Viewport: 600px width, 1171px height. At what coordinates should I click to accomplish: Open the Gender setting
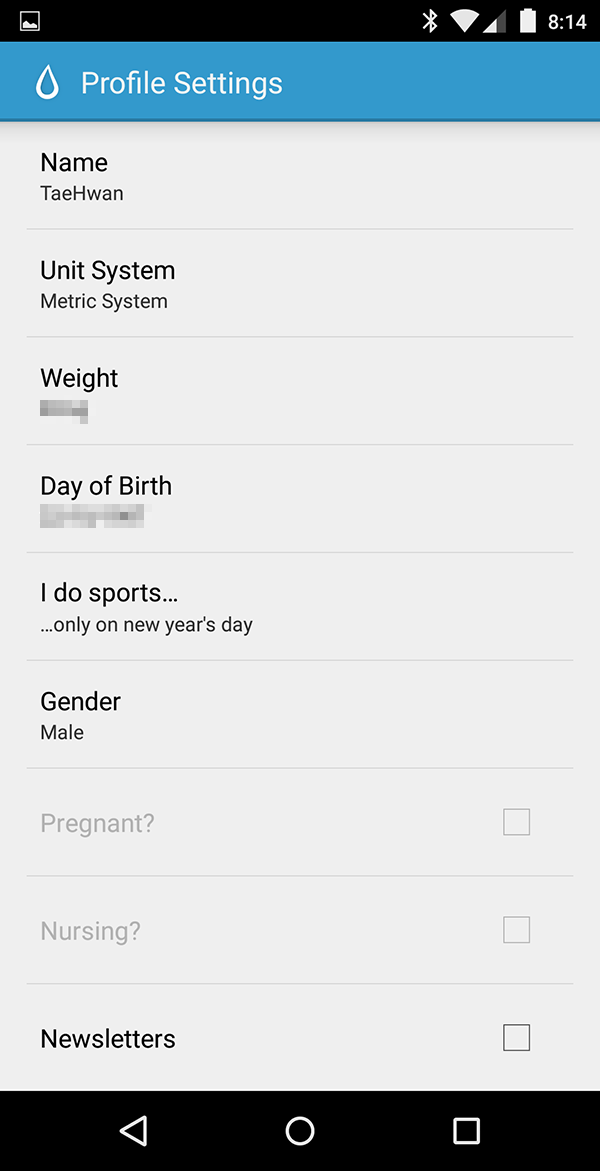point(300,714)
